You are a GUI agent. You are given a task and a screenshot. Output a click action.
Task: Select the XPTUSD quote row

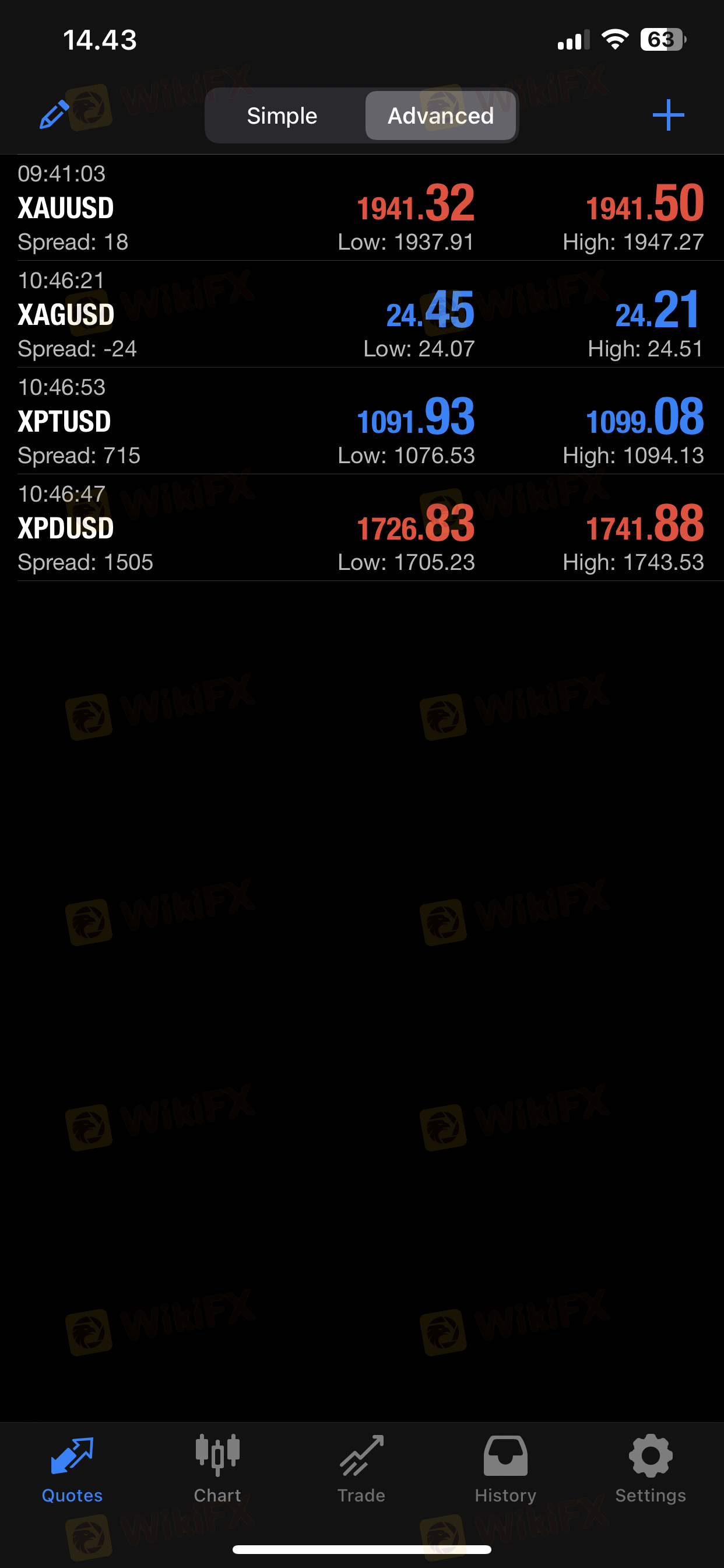pyautogui.click(x=362, y=421)
